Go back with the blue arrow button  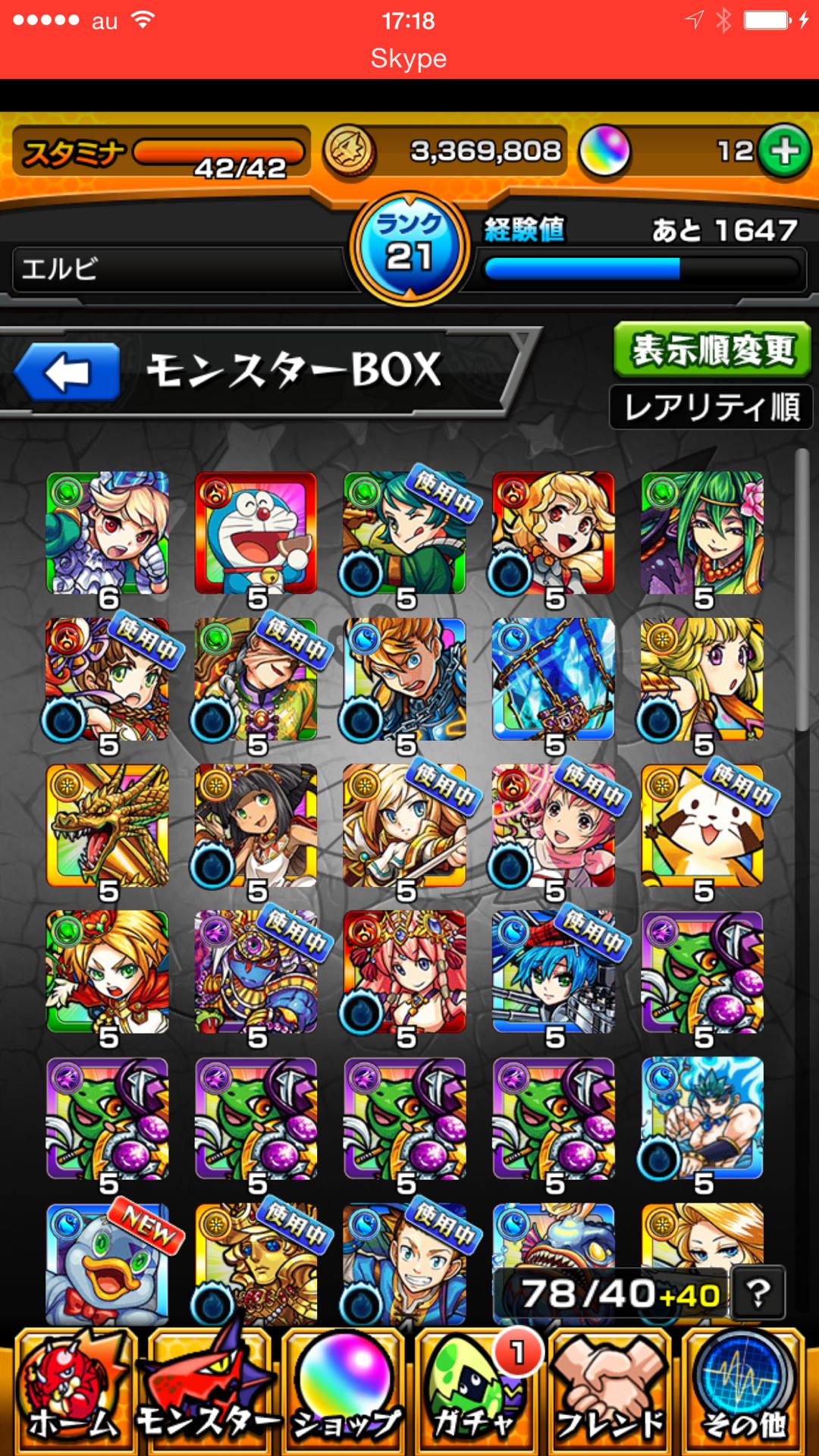(x=68, y=372)
